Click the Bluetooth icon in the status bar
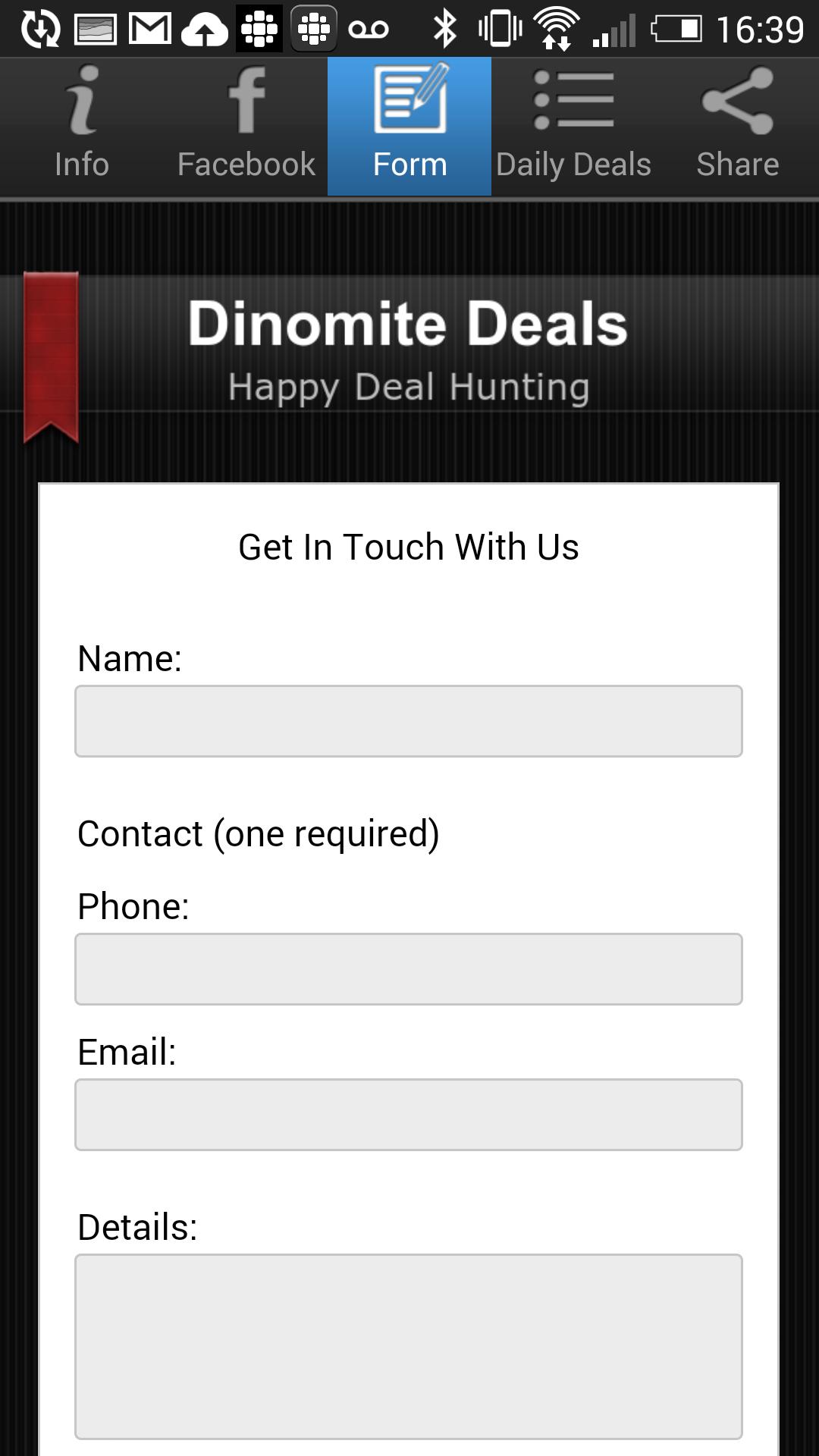 [446, 27]
